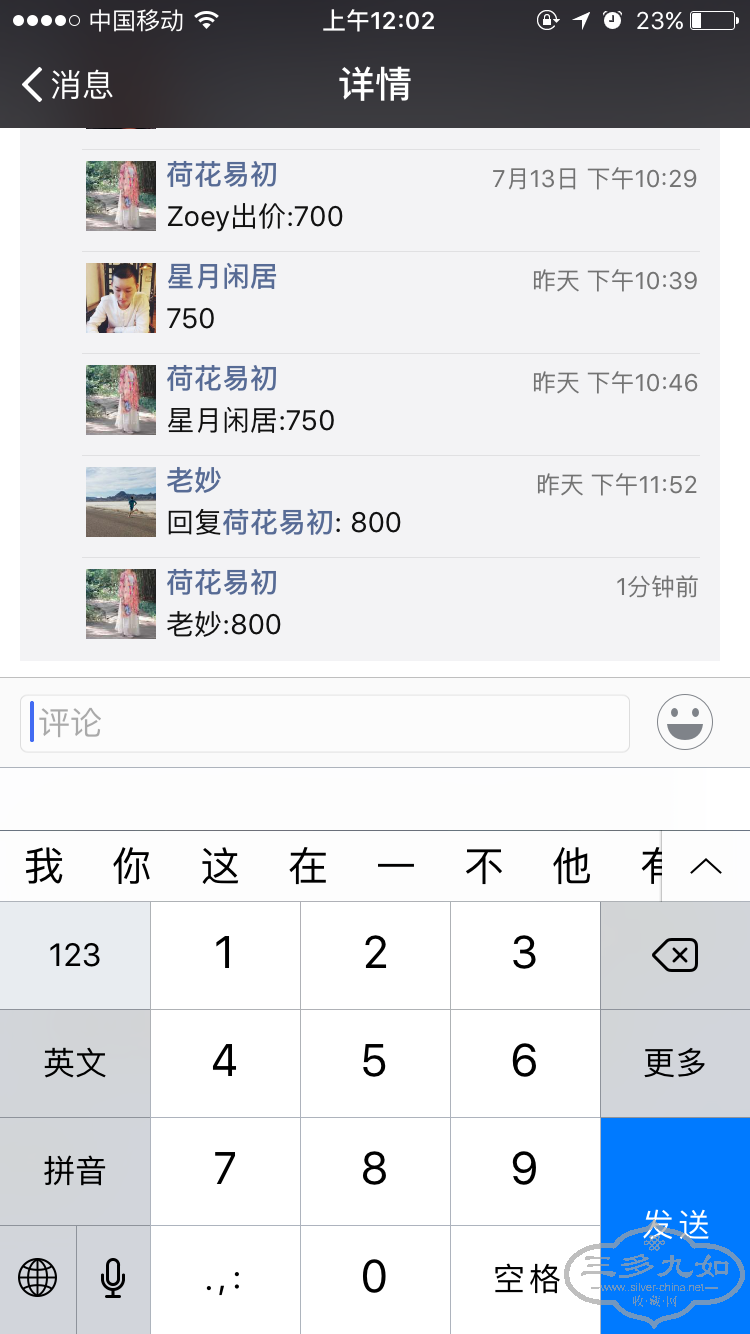
Task: Tap the 更多 key
Action: (x=675, y=1063)
